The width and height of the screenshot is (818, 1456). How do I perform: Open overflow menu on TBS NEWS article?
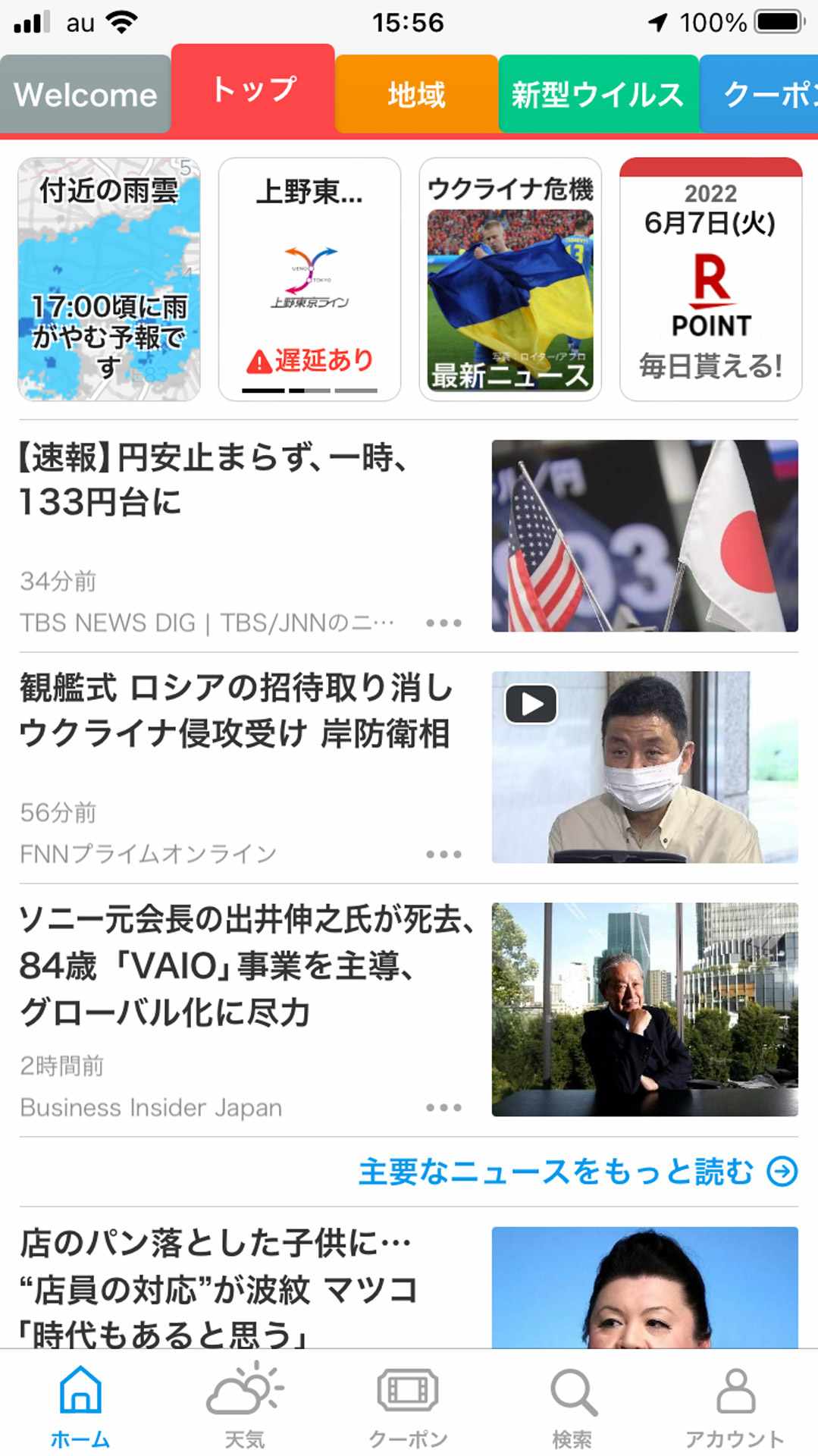(443, 622)
